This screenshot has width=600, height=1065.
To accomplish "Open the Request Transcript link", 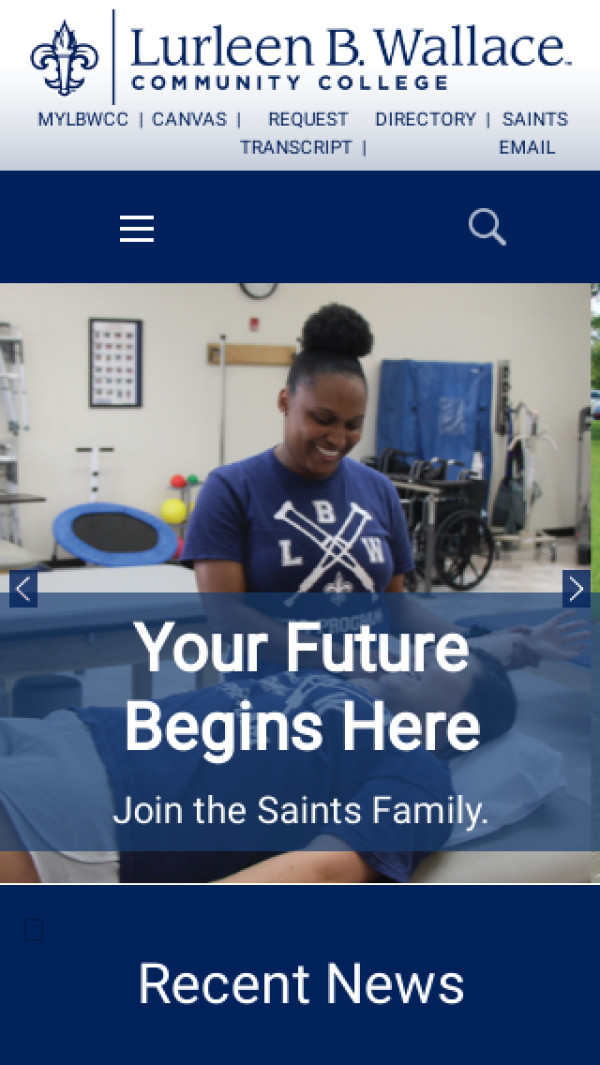I will (x=301, y=133).
